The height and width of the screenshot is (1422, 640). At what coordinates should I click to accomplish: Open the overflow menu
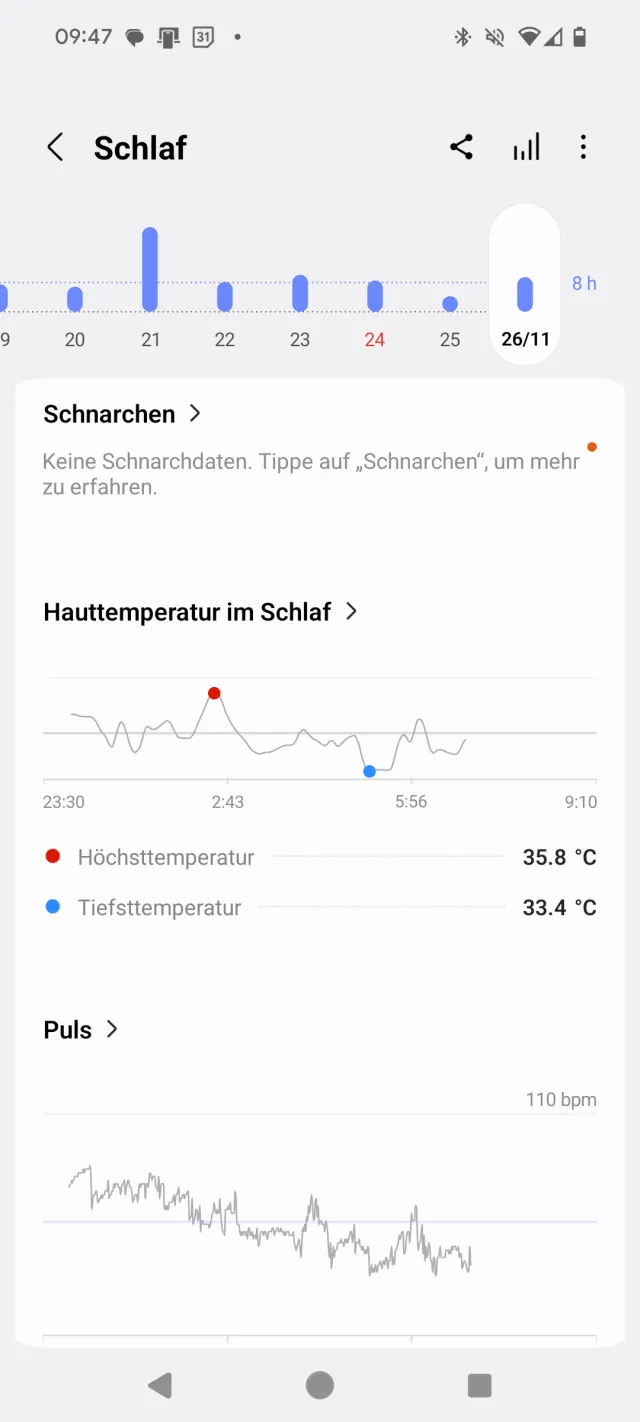coord(583,148)
